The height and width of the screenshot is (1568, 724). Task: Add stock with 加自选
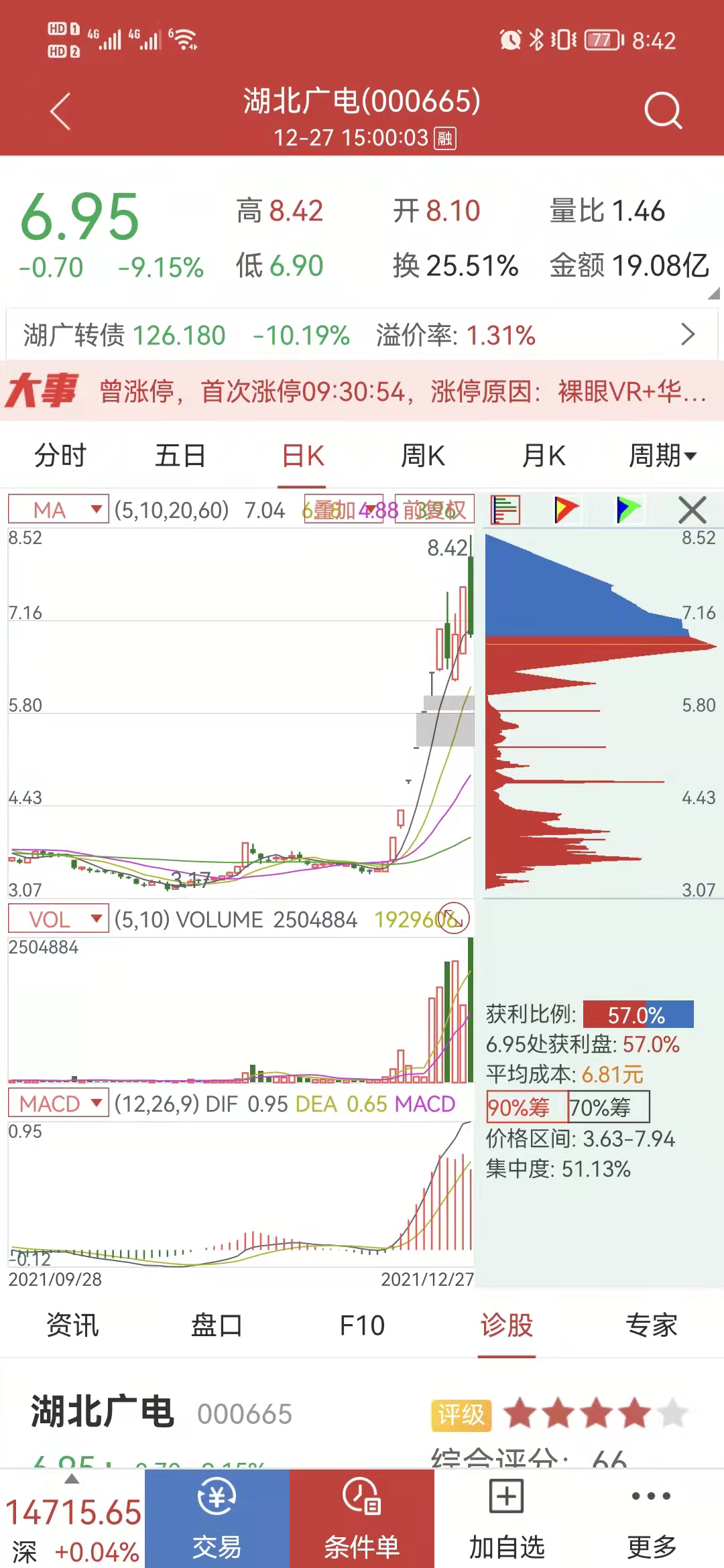pyautogui.click(x=506, y=1520)
